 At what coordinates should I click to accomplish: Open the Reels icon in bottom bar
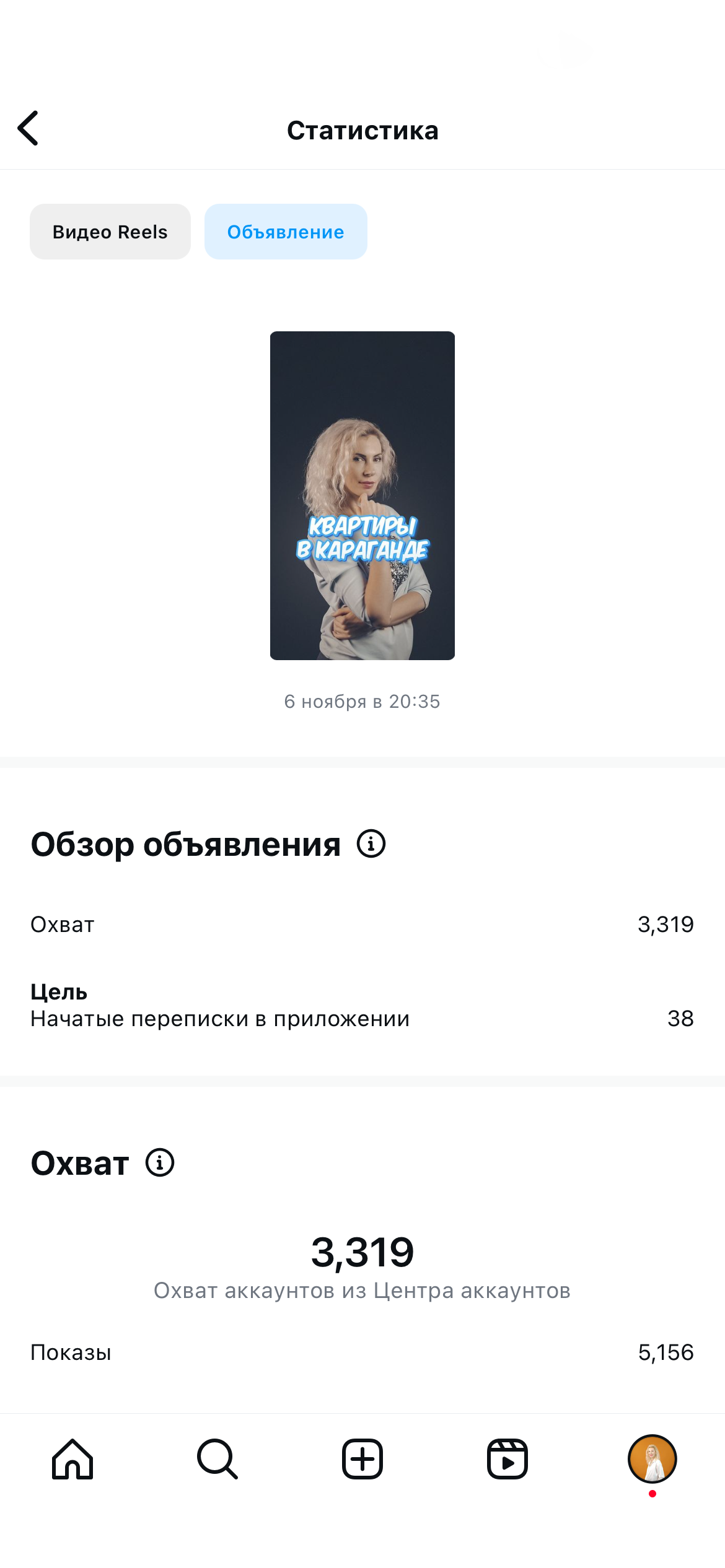[x=507, y=1460]
